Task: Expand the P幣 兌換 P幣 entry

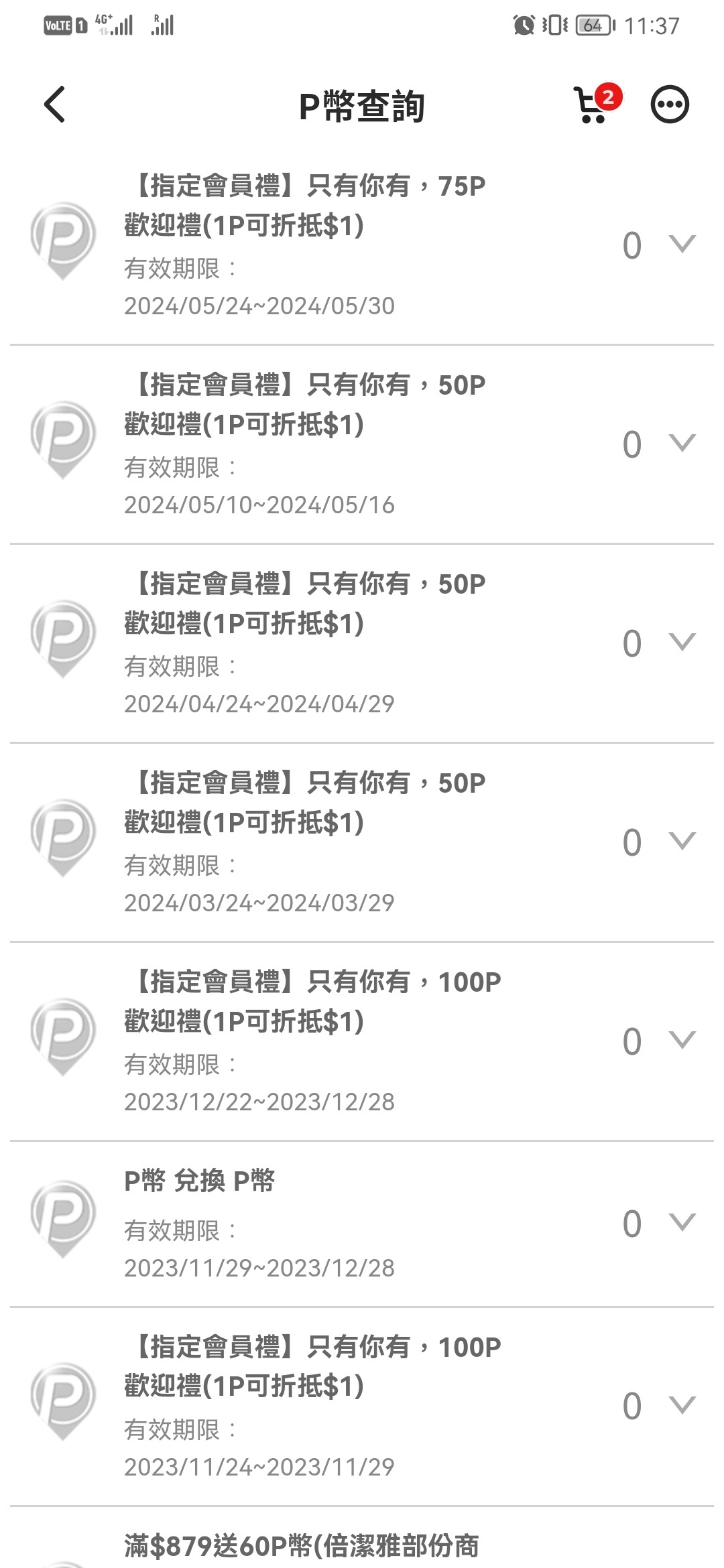Action: tap(682, 1222)
